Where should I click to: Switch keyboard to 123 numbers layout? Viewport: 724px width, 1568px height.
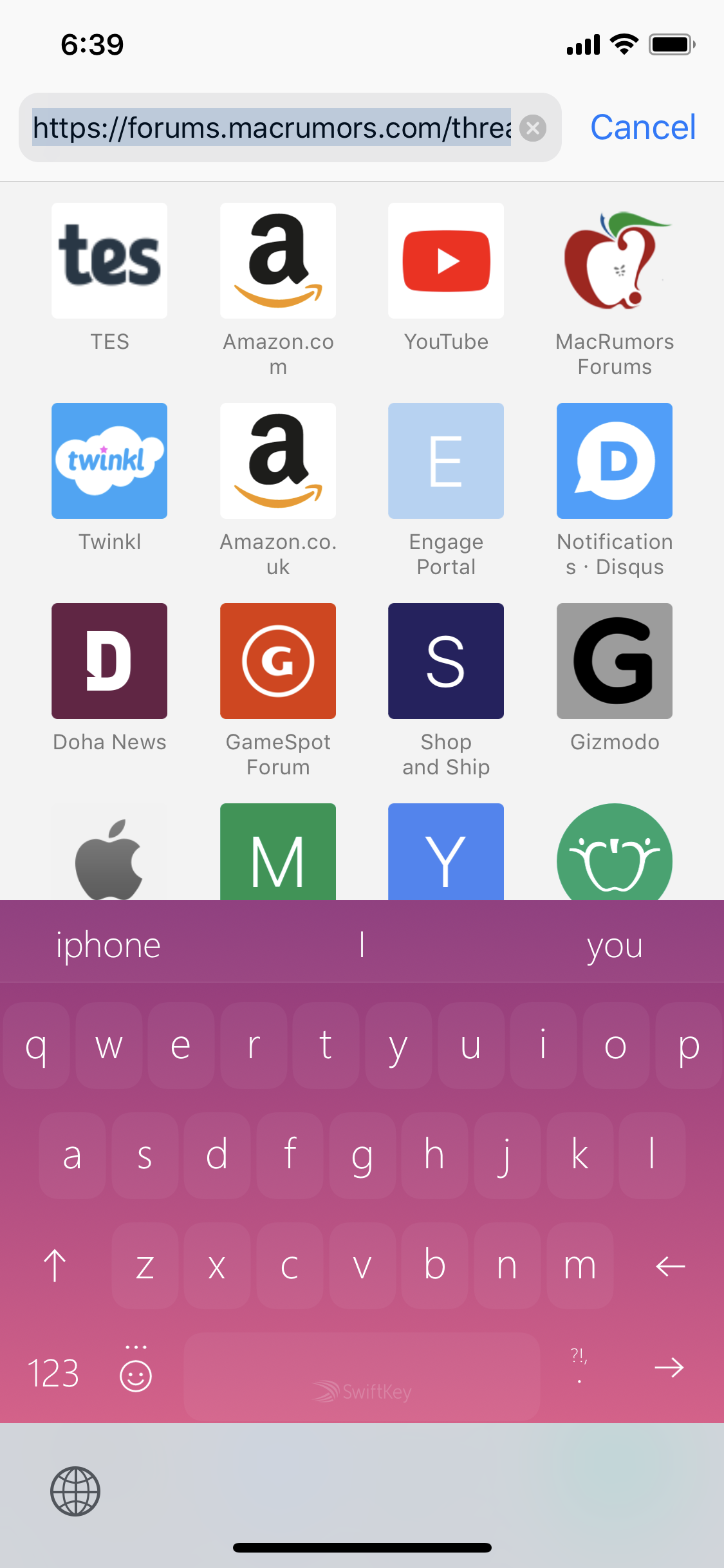[x=53, y=1372]
